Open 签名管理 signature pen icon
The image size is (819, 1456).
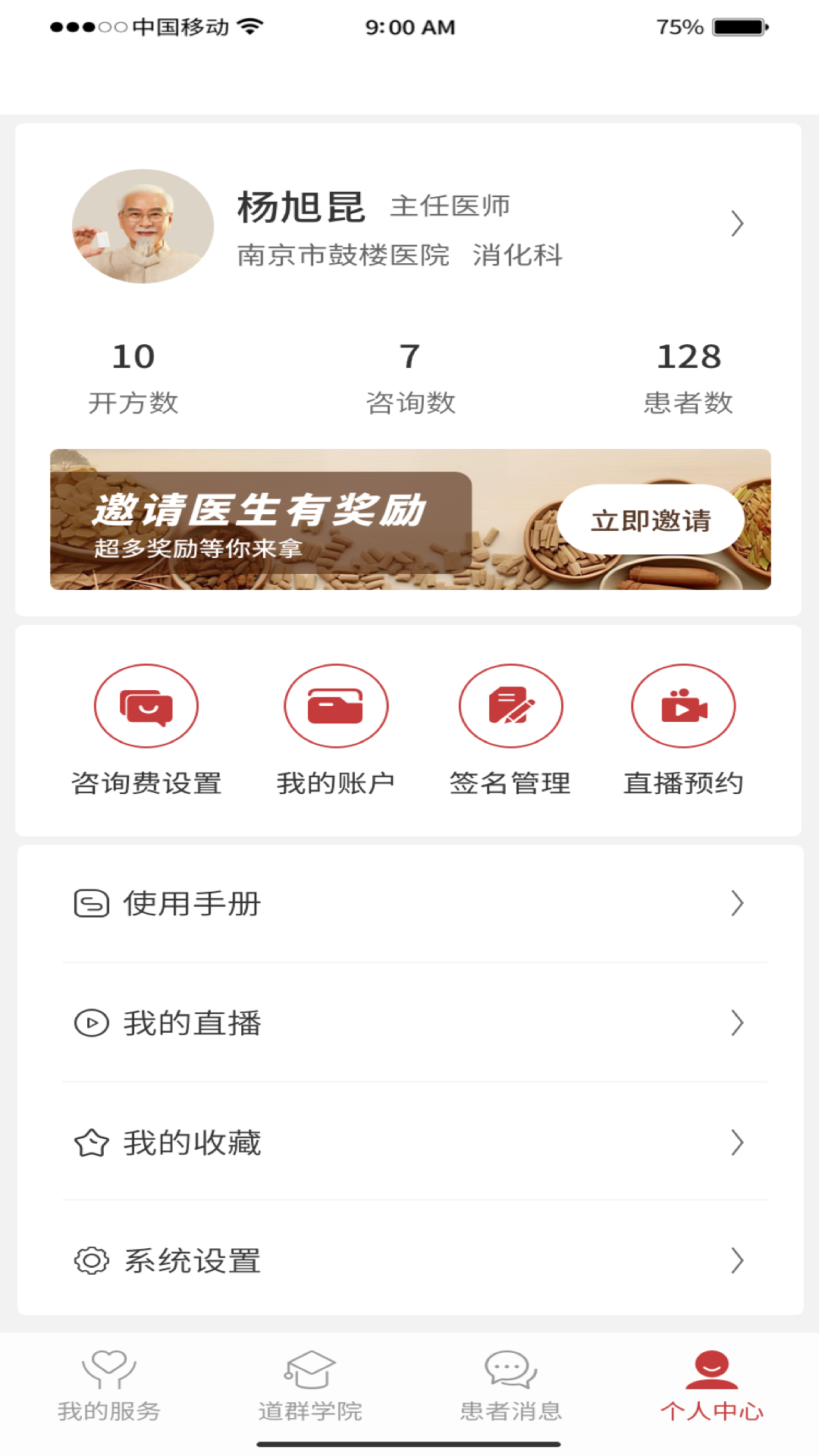pos(510,705)
